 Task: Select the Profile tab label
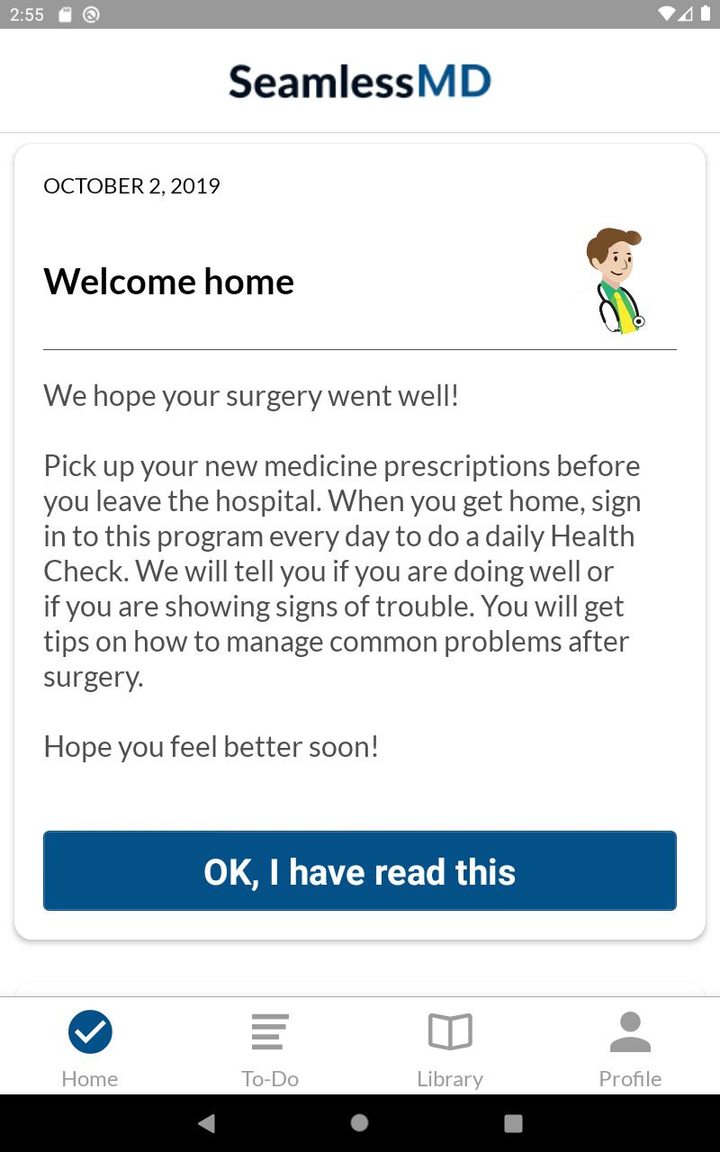(630, 1079)
